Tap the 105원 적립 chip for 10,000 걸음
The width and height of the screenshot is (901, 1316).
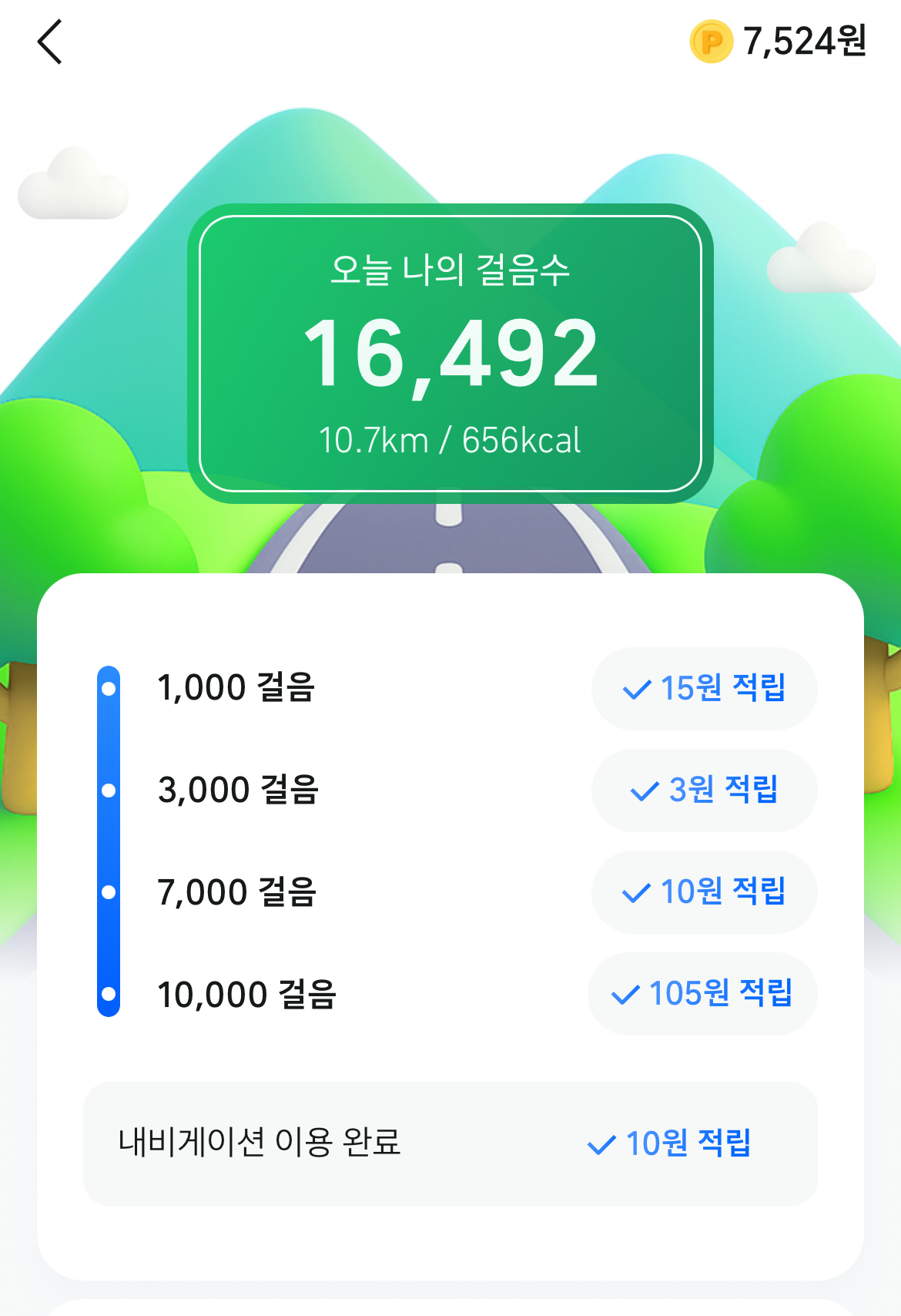702,993
